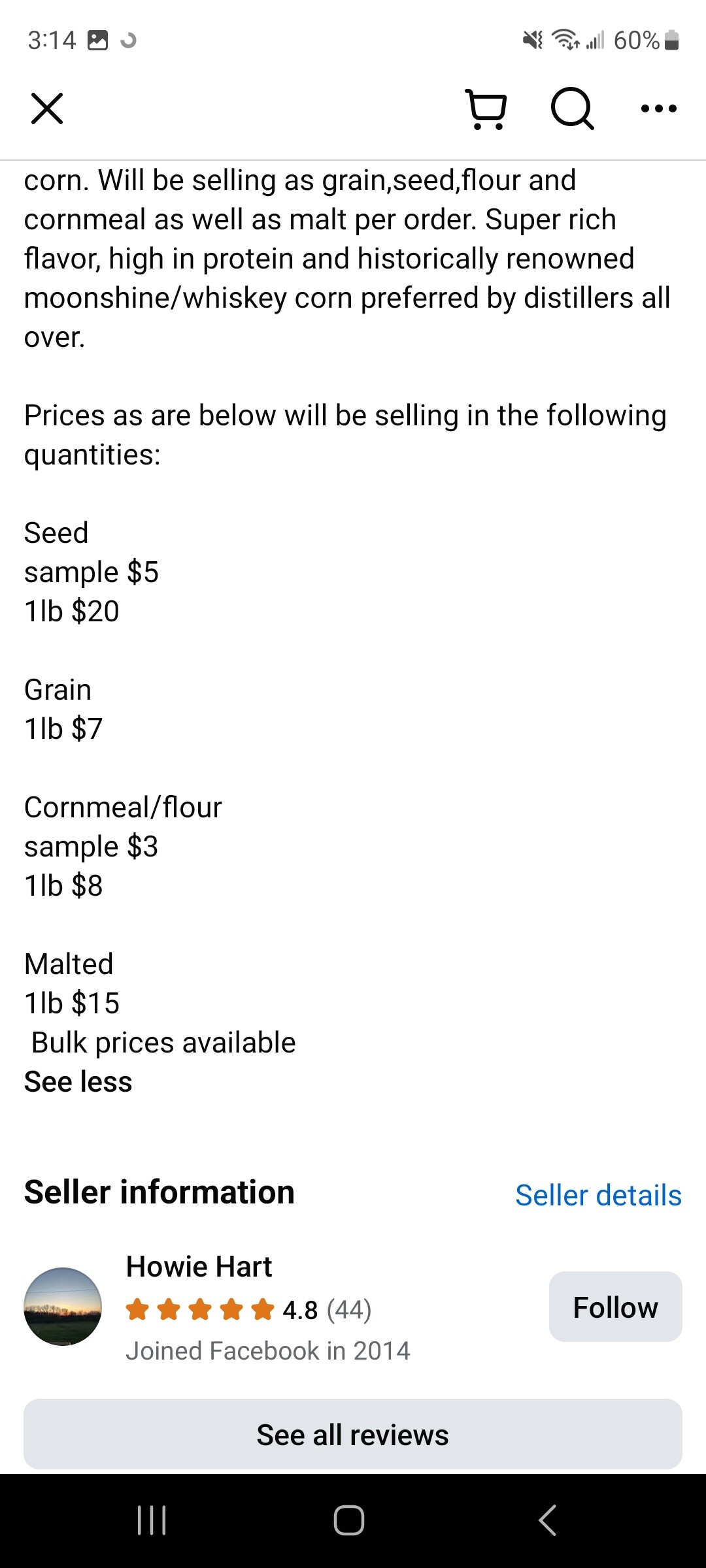The image size is (706, 1568).
Task: Open the search icon
Action: (572, 108)
